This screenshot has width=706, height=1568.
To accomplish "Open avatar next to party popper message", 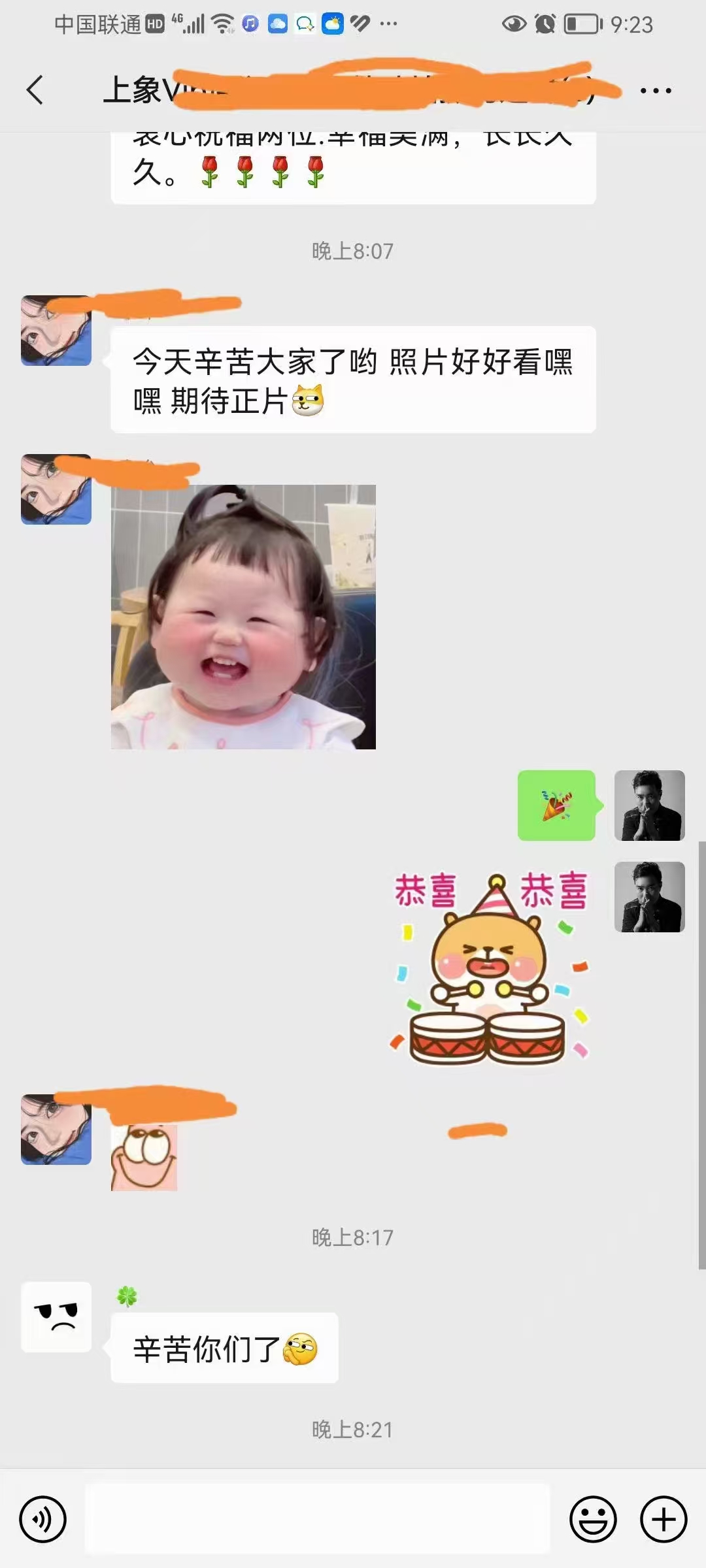I will pos(649,806).
